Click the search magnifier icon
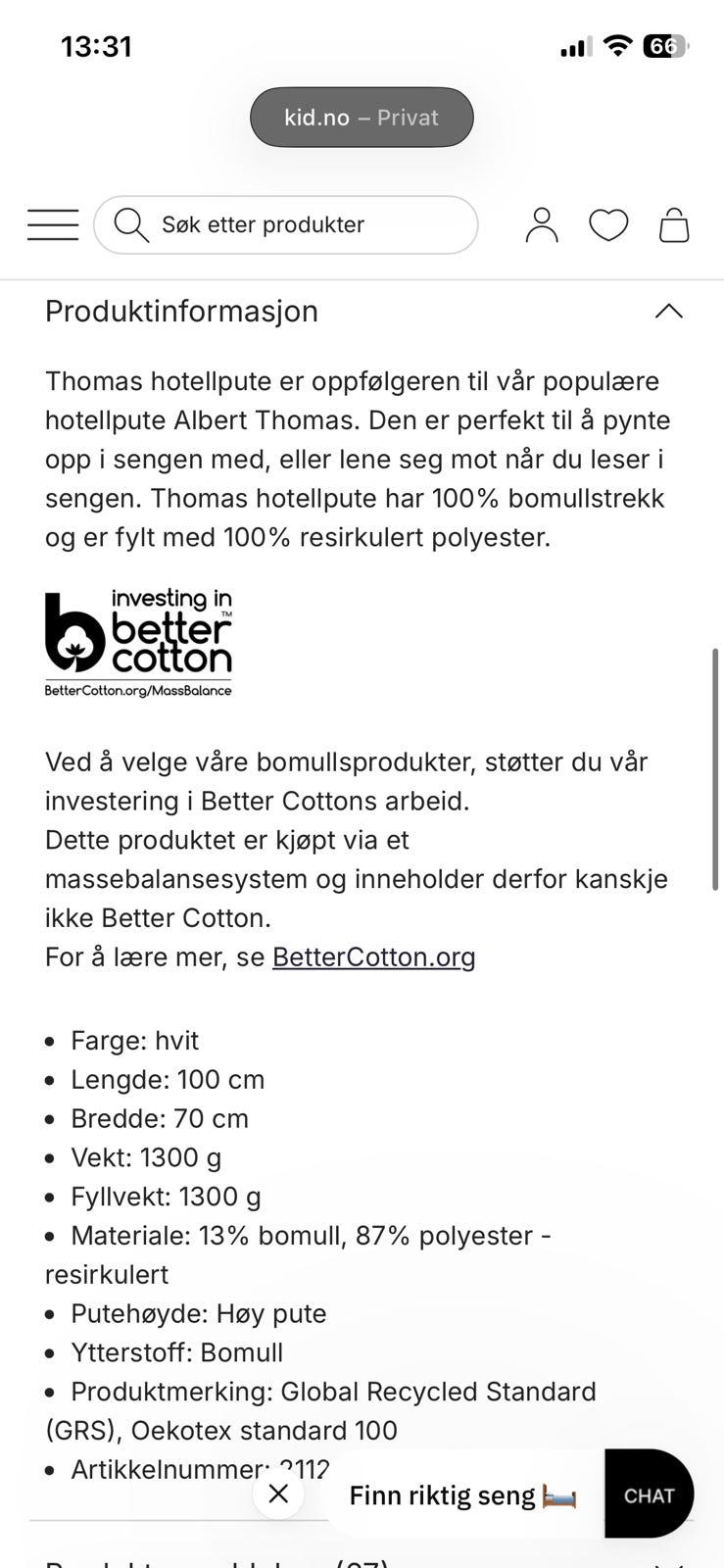This screenshot has width=724, height=1568. pyautogui.click(x=130, y=224)
